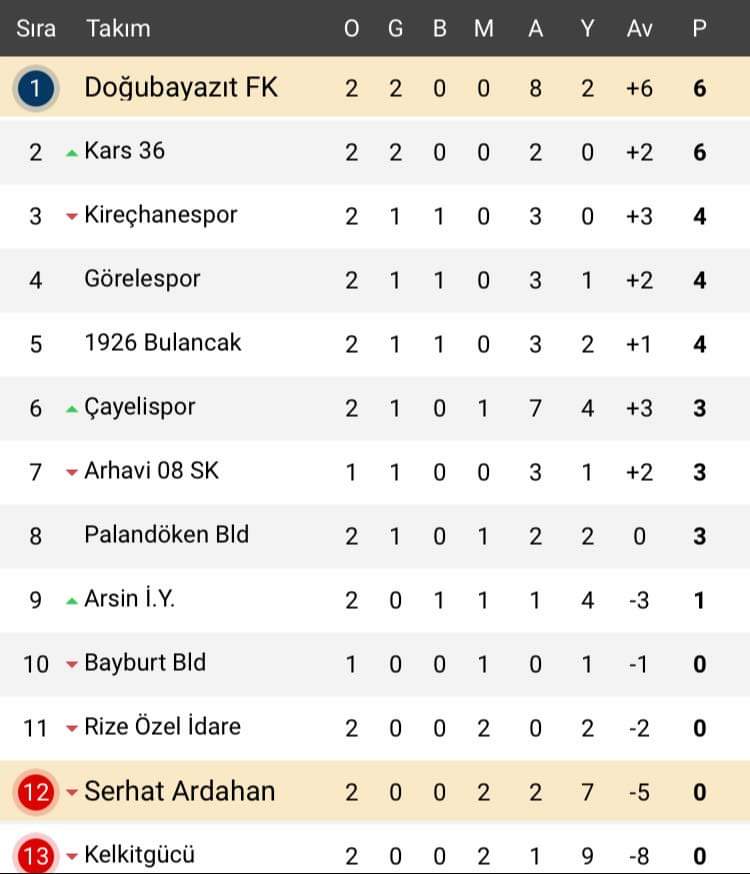
Task: Open Kelkitgücü team details
Action: pyautogui.click(x=139, y=855)
